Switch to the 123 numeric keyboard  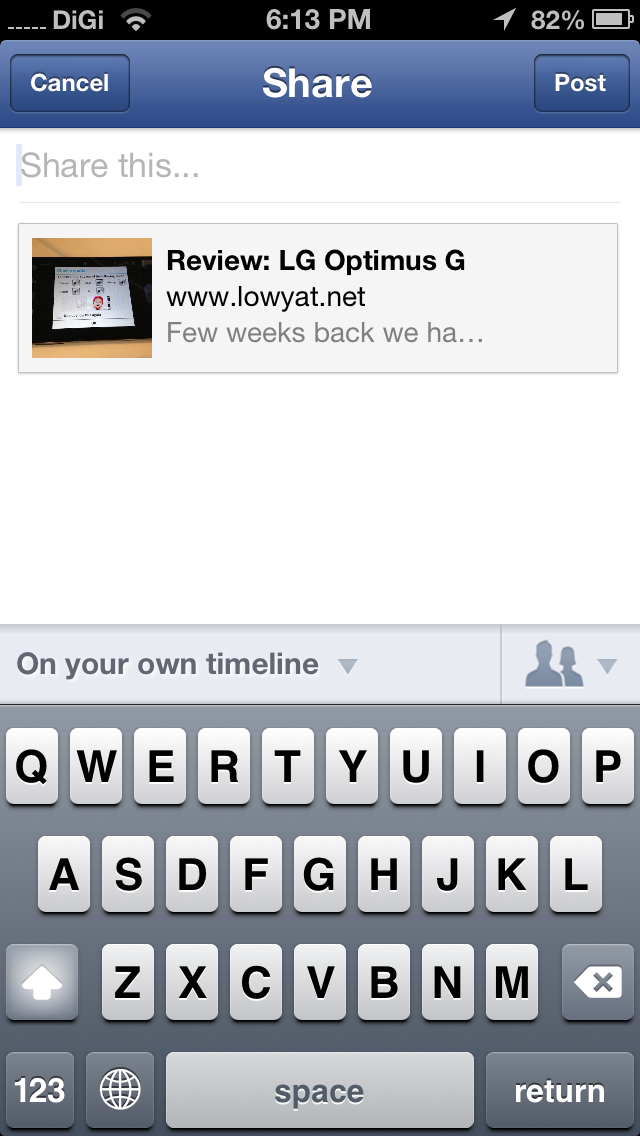tap(40, 1090)
